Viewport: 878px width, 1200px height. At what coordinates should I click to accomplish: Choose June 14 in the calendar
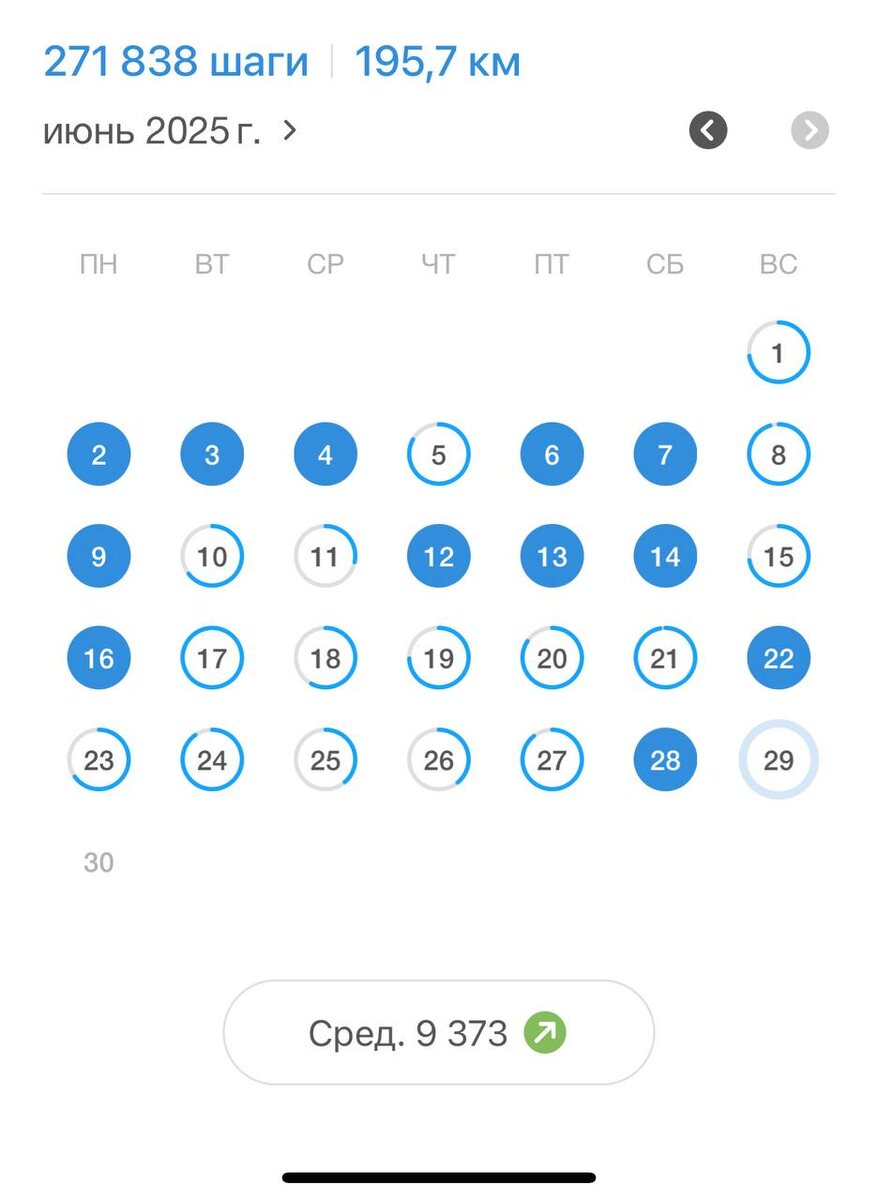pos(665,557)
